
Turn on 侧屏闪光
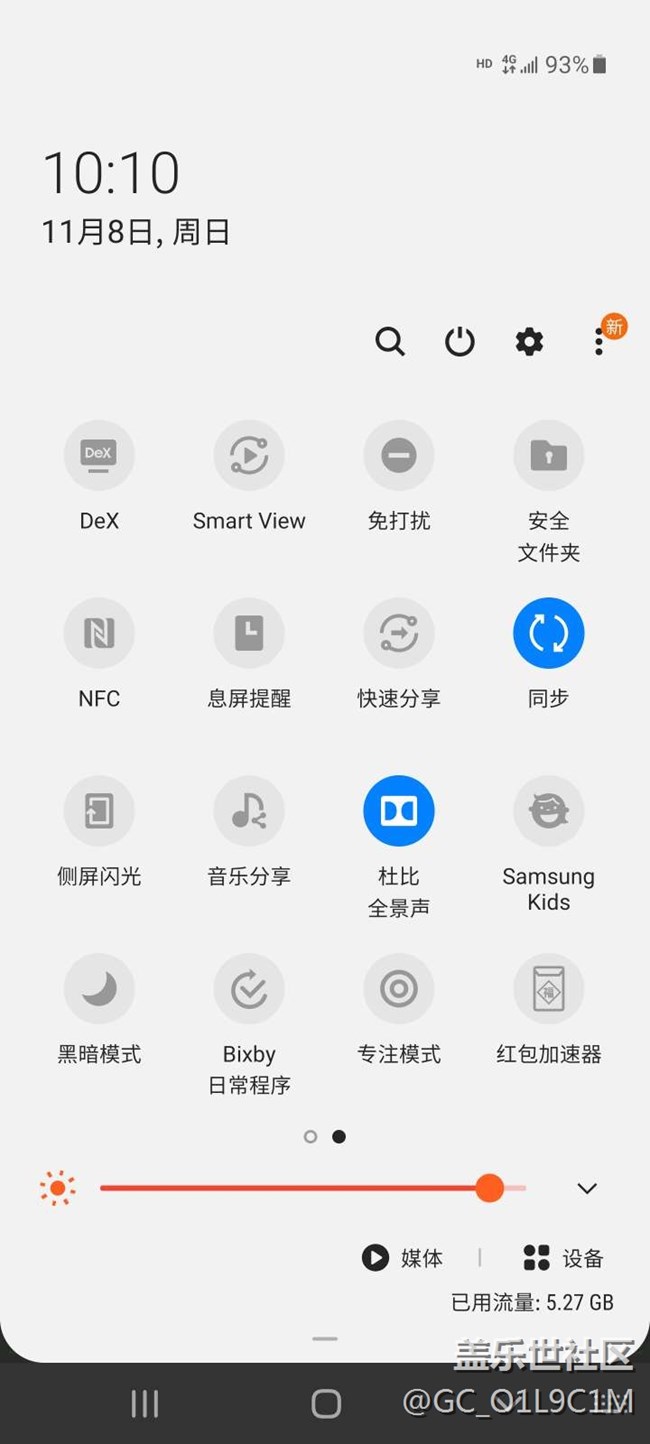pos(99,811)
